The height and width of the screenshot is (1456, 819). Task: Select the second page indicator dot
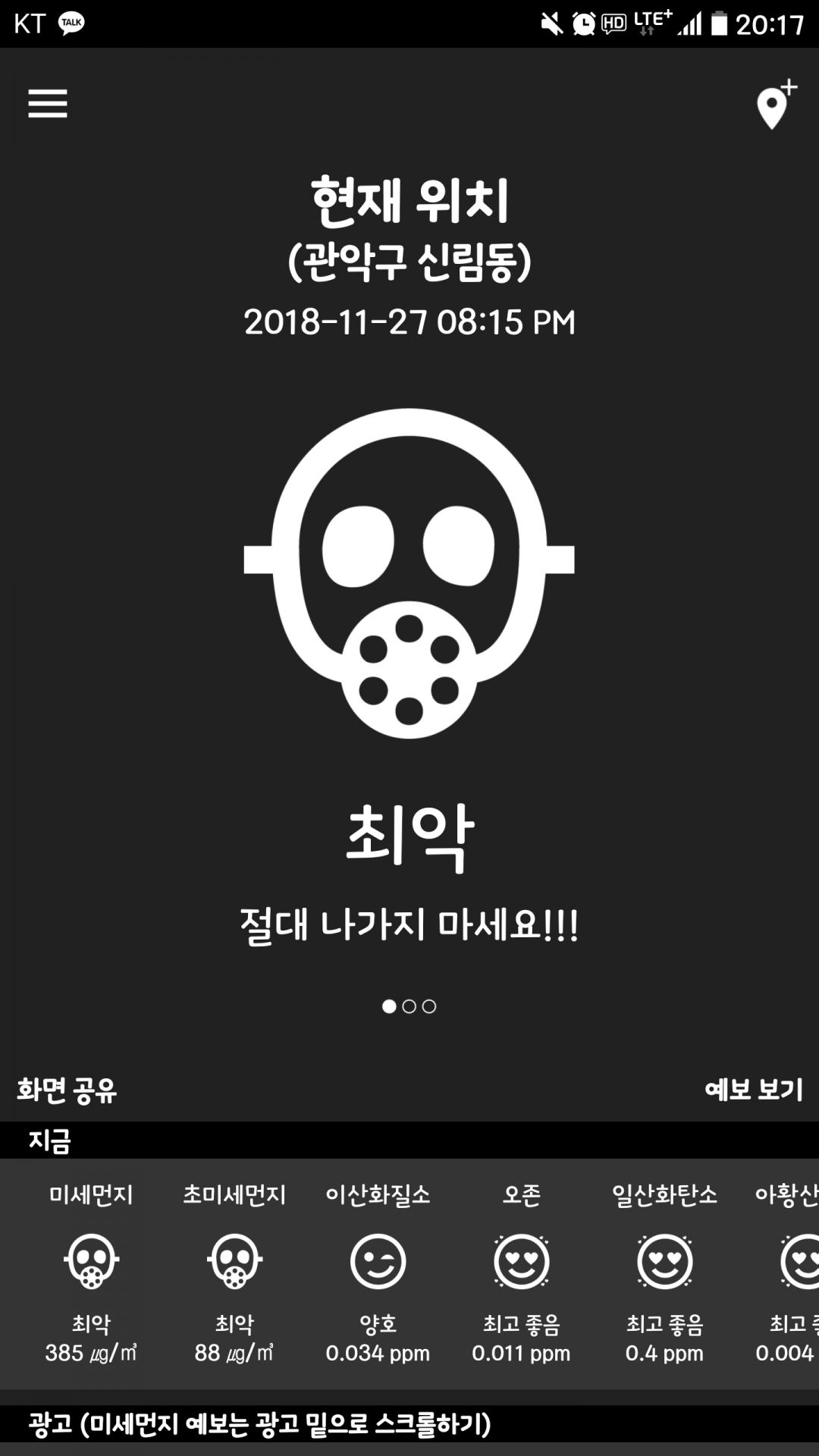click(x=409, y=1006)
